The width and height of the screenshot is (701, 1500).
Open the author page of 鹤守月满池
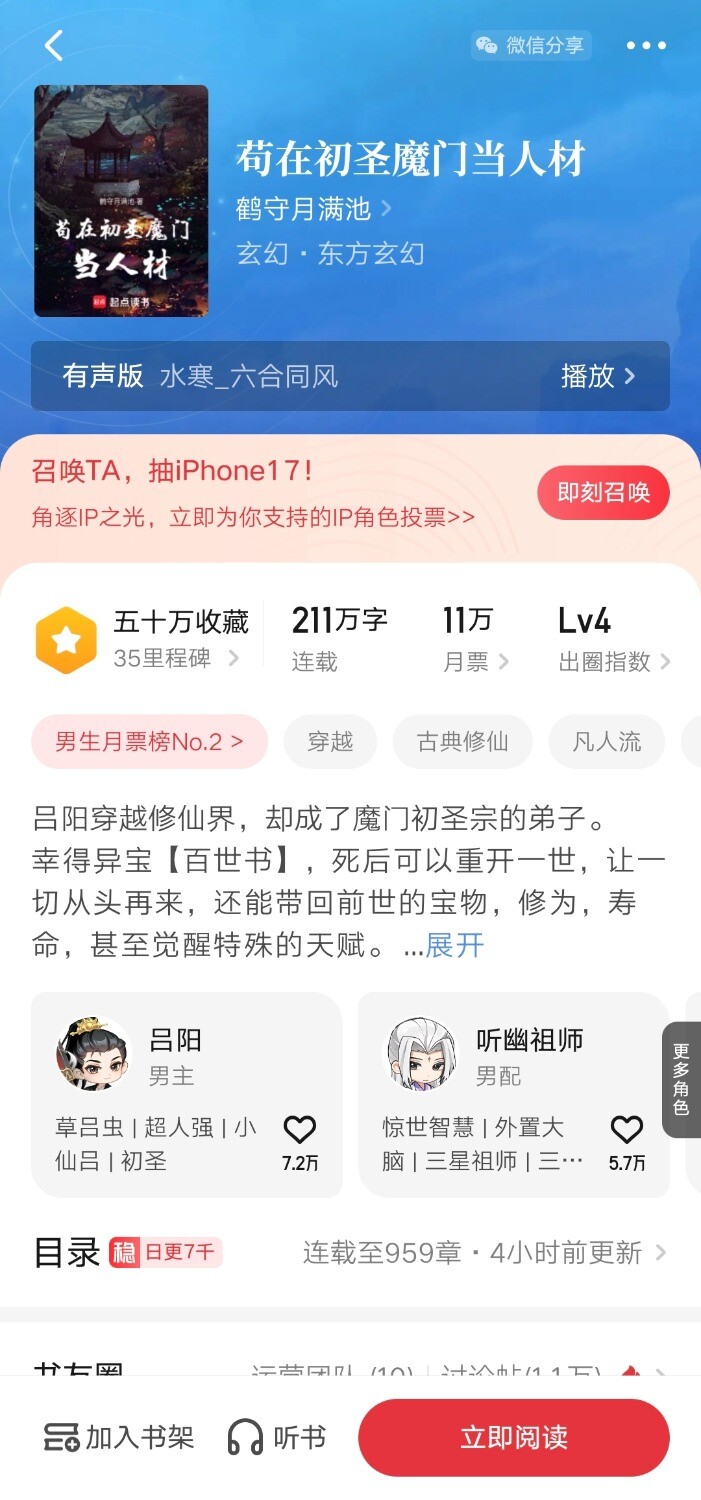(313, 208)
